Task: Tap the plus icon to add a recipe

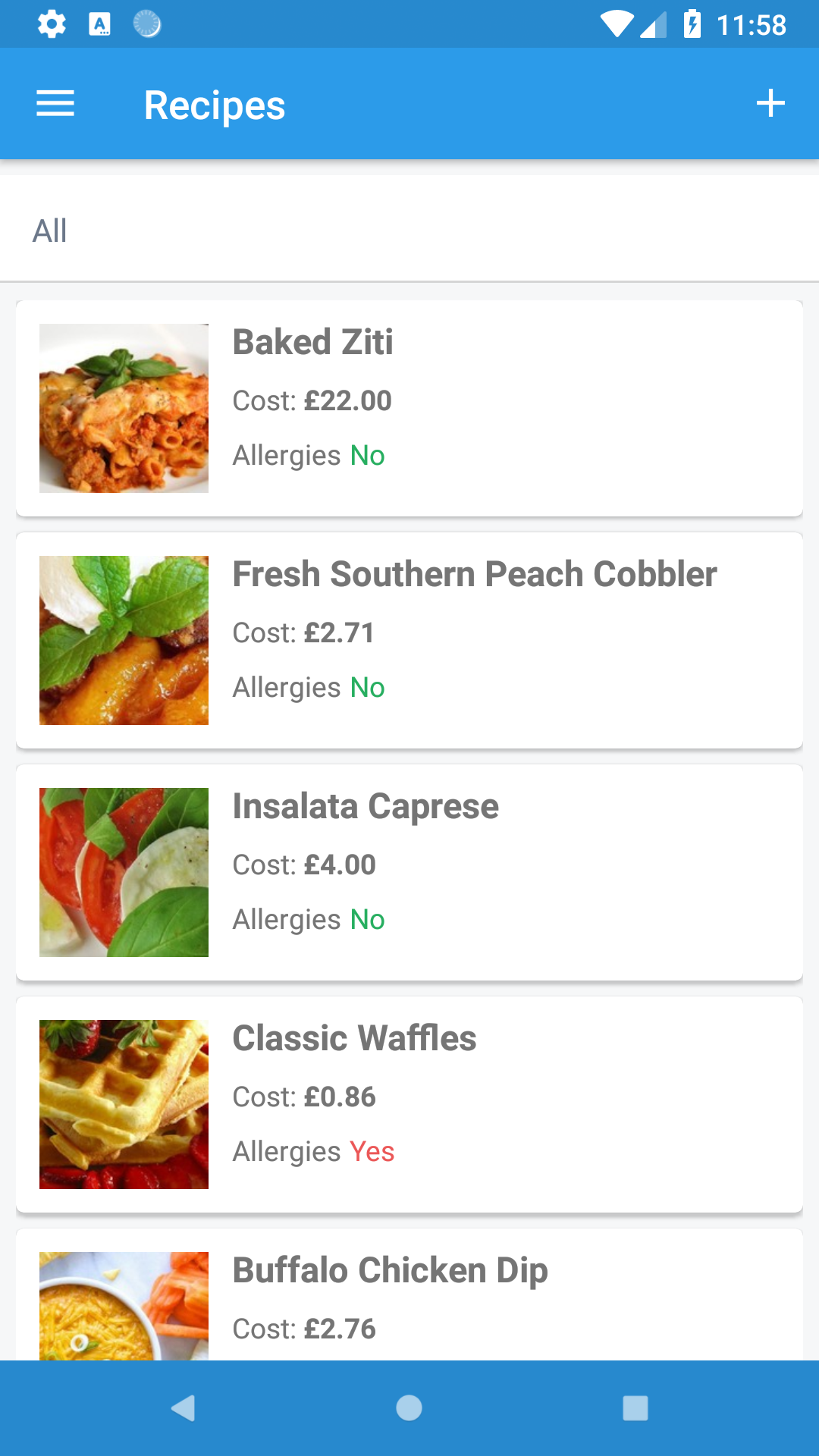Action: tap(770, 103)
